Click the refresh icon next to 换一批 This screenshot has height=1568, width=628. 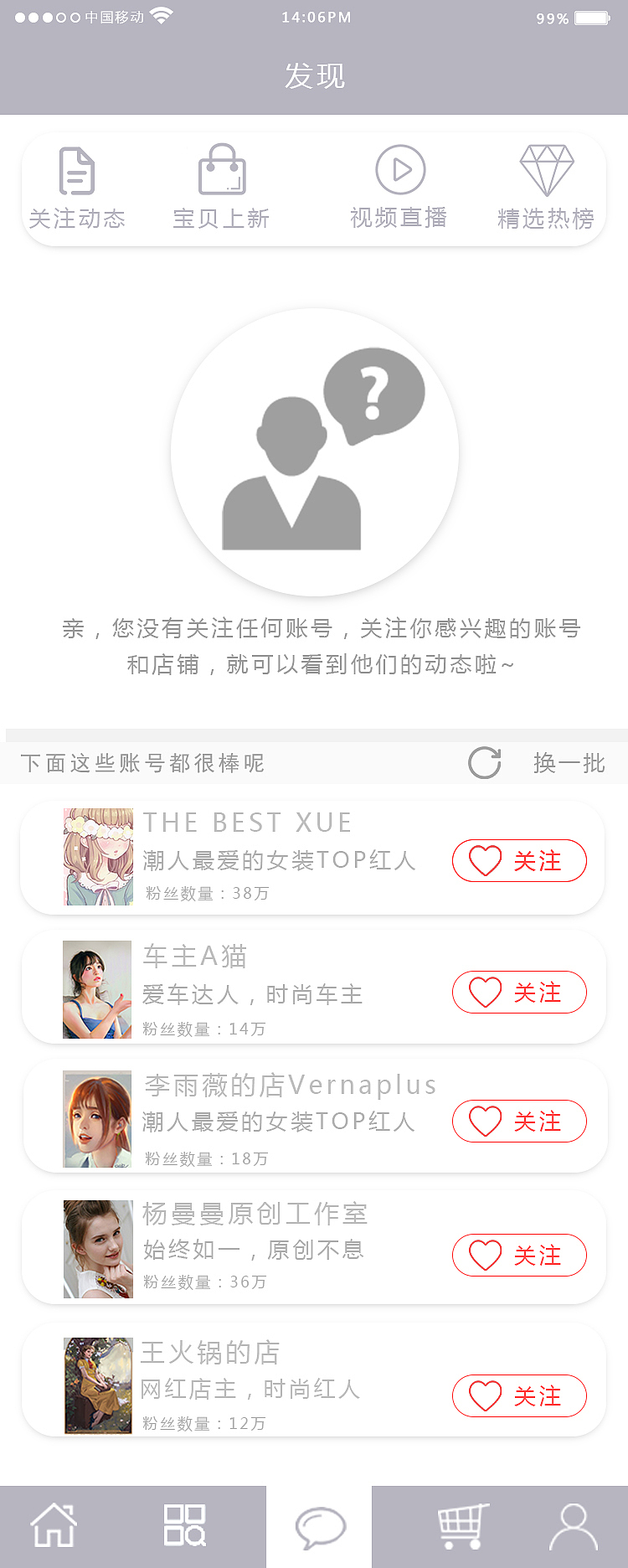483,762
